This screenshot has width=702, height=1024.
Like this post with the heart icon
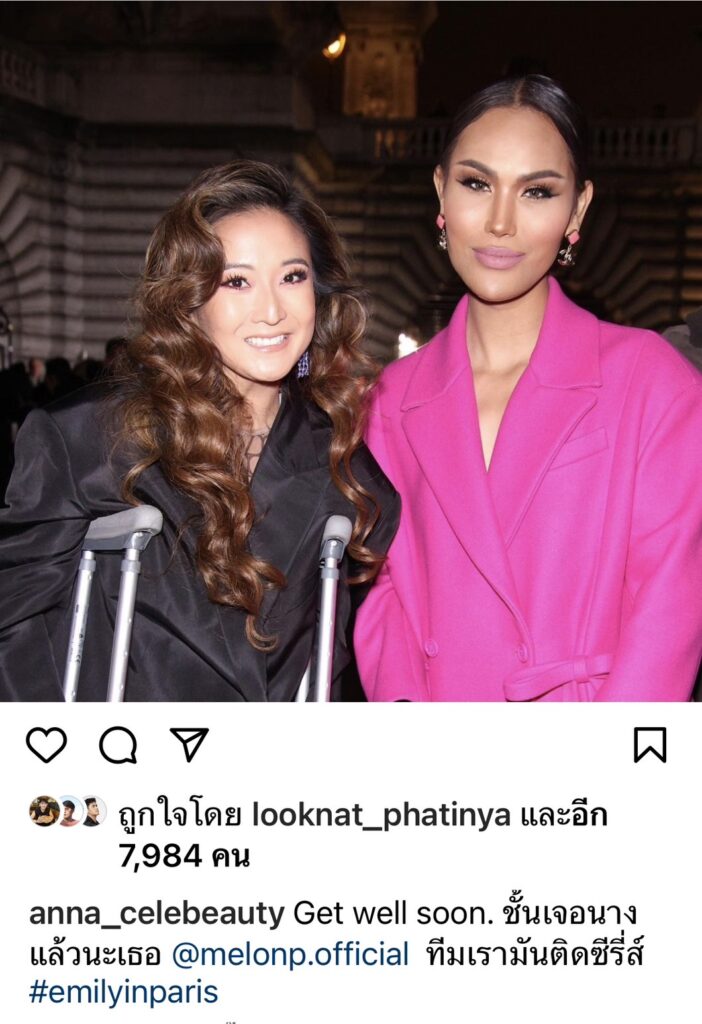(x=46, y=745)
